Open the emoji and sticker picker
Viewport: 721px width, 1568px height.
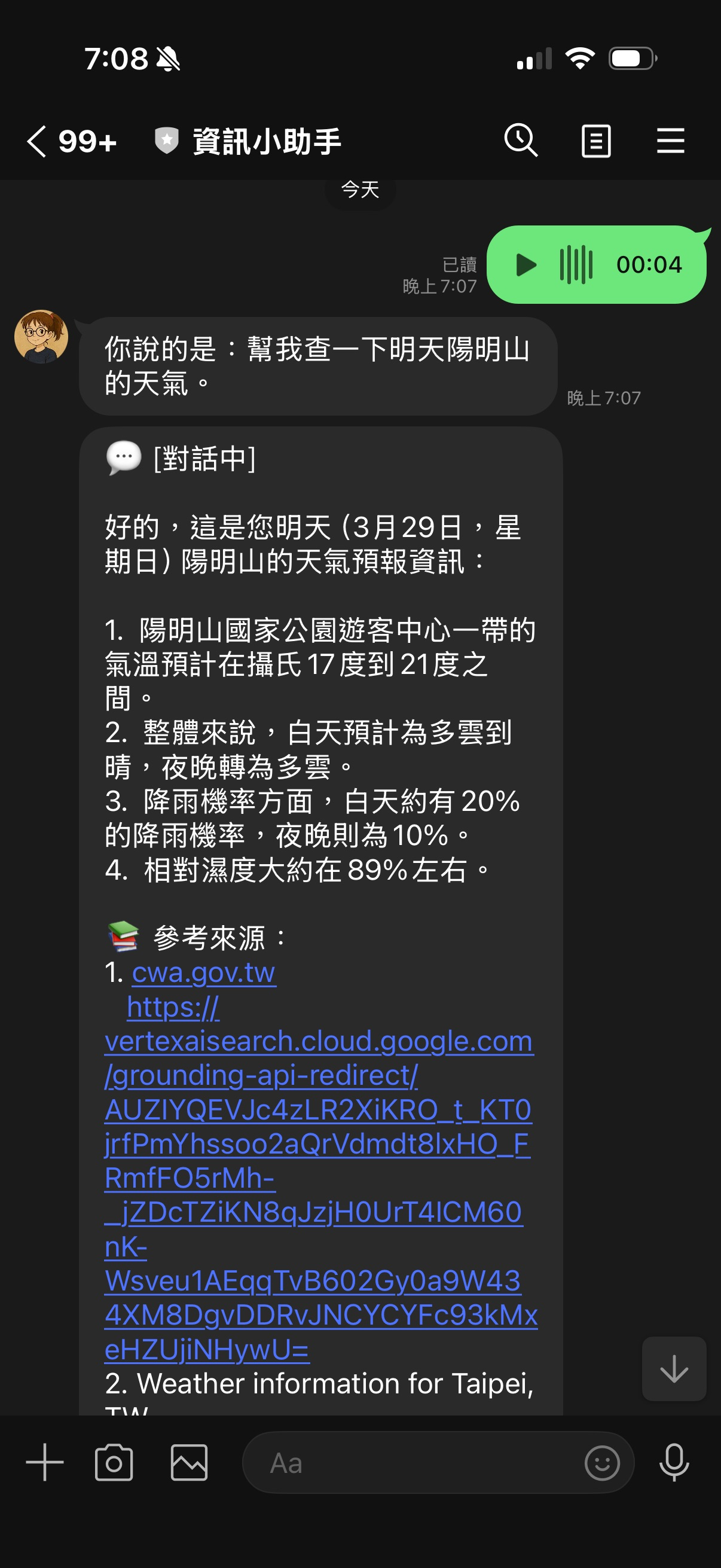pyautogui.click(x=602, y=1463)
